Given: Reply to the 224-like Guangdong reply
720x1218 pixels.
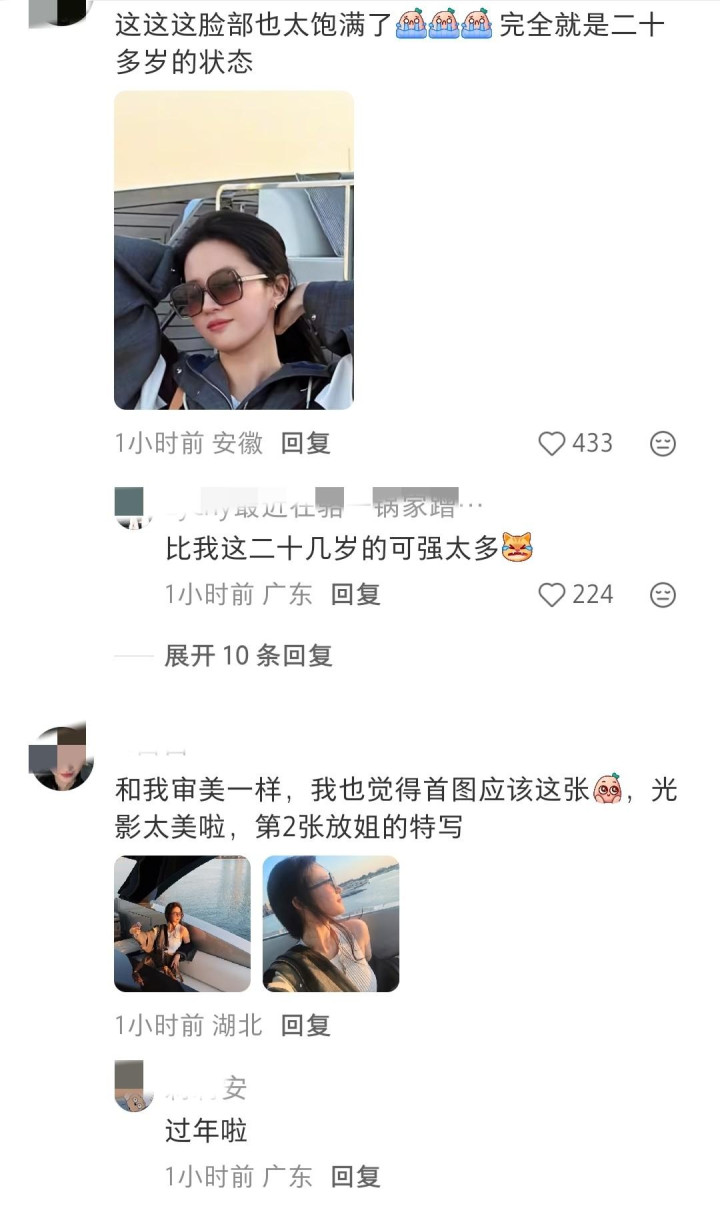Looking at the screenshot, I should 356,595.
